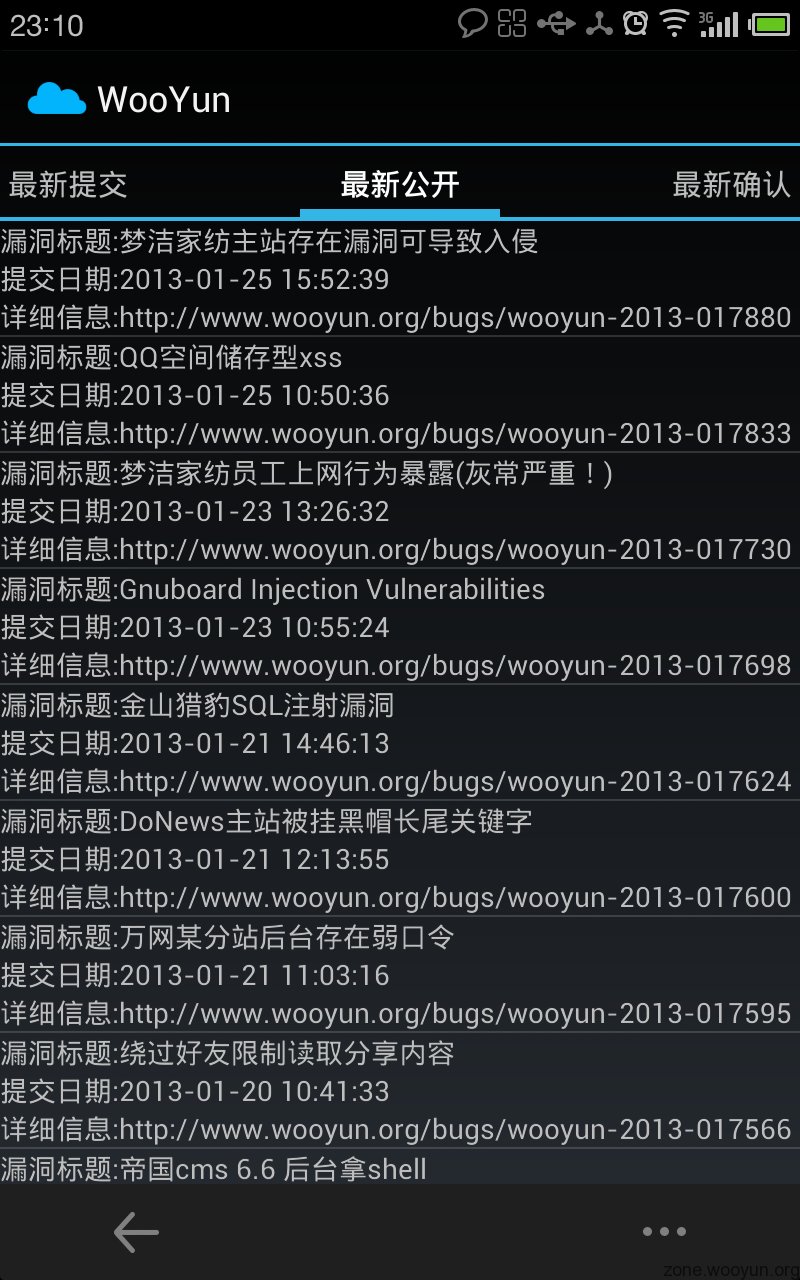Screen dimensions: 800x1280
Task: Open the Gnuboard Injection Vulnerabilities entry
Action: click(400, 627)
